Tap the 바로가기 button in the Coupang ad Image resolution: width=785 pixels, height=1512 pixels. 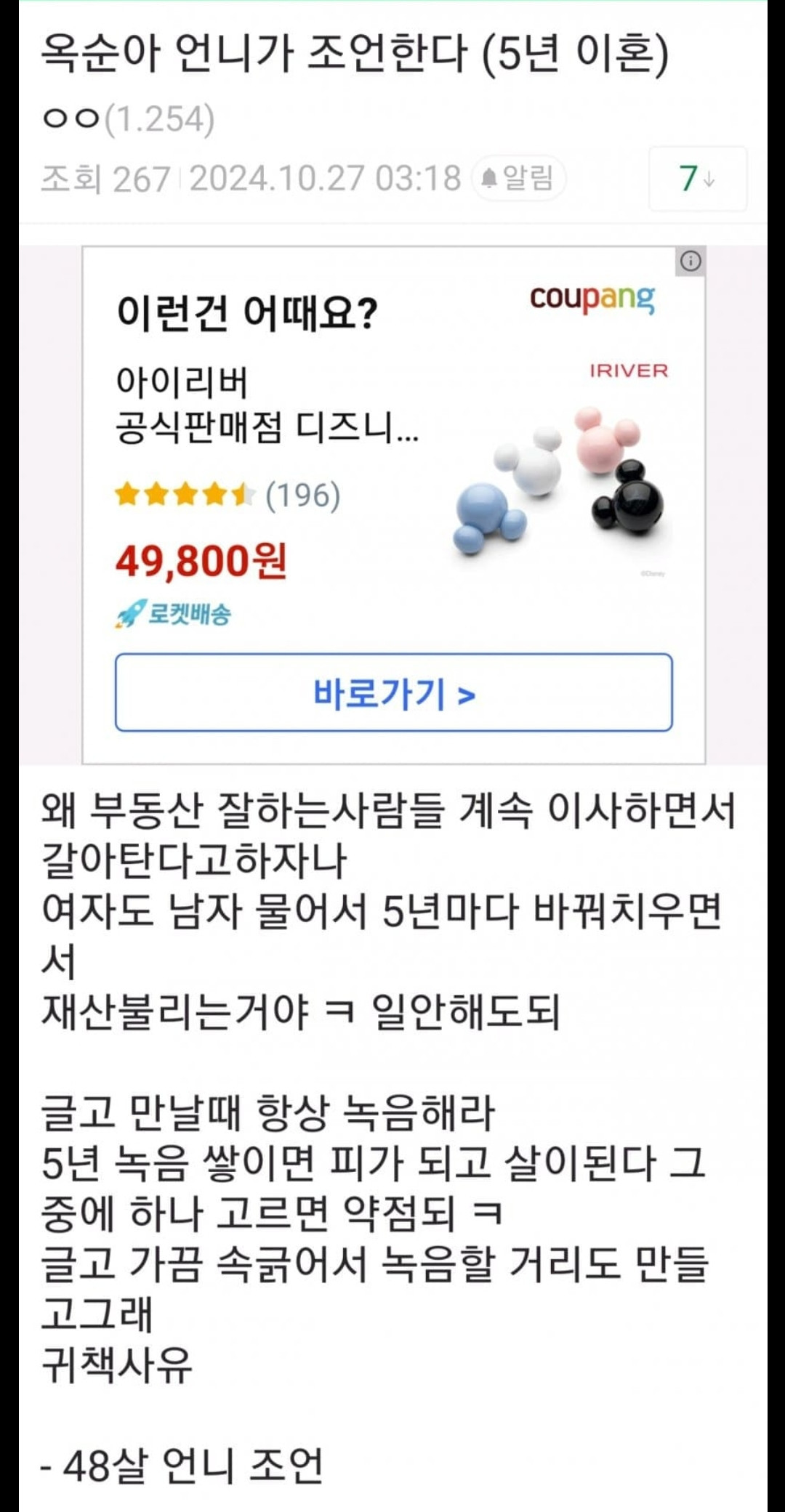click(x=393, y=693)
